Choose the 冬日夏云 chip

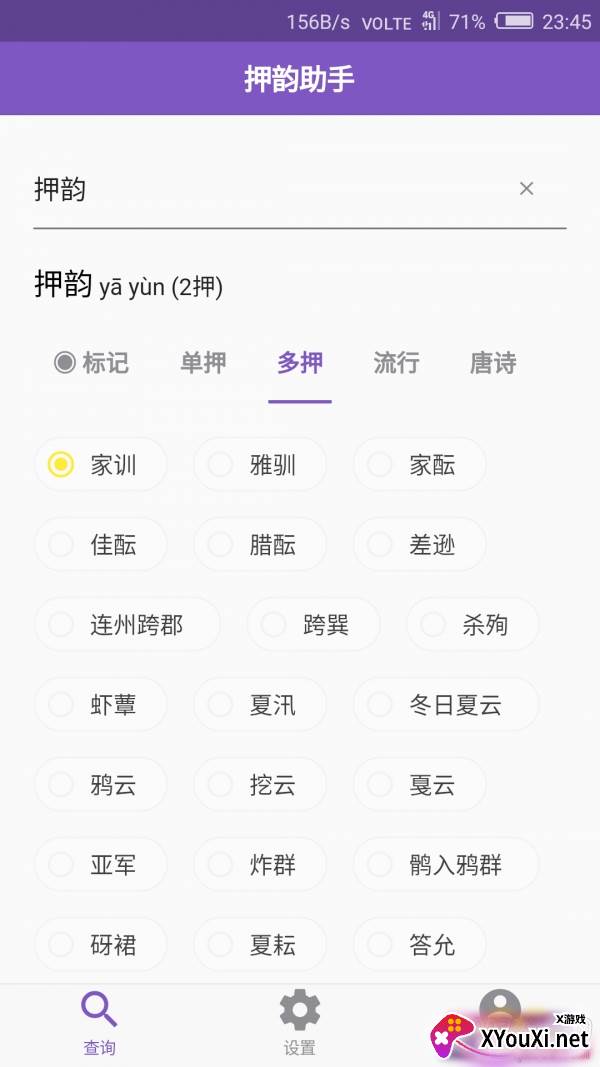pos(446,705)
